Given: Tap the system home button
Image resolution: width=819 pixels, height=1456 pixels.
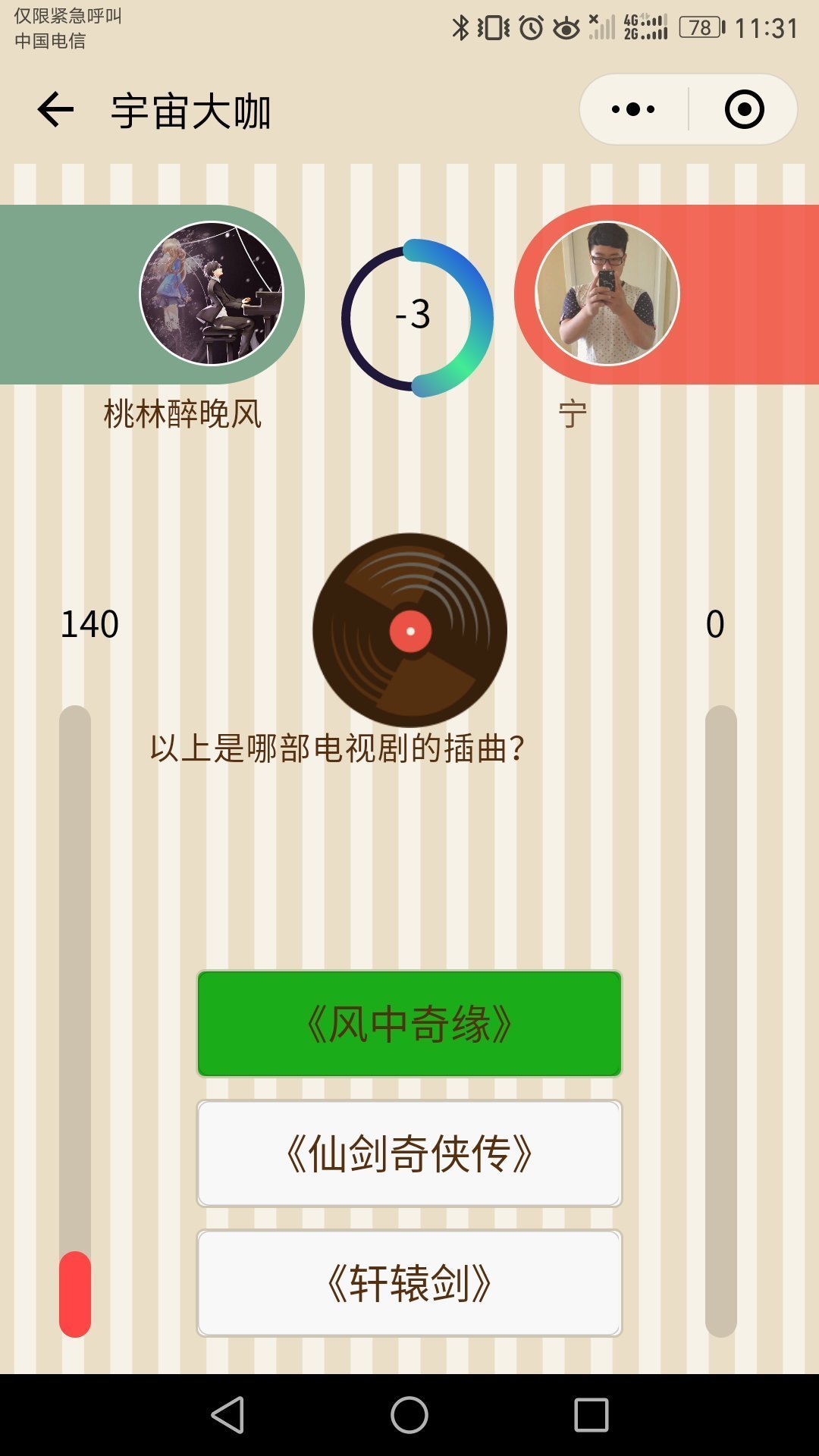Looking at the screenshot, I should [409, 1415].
